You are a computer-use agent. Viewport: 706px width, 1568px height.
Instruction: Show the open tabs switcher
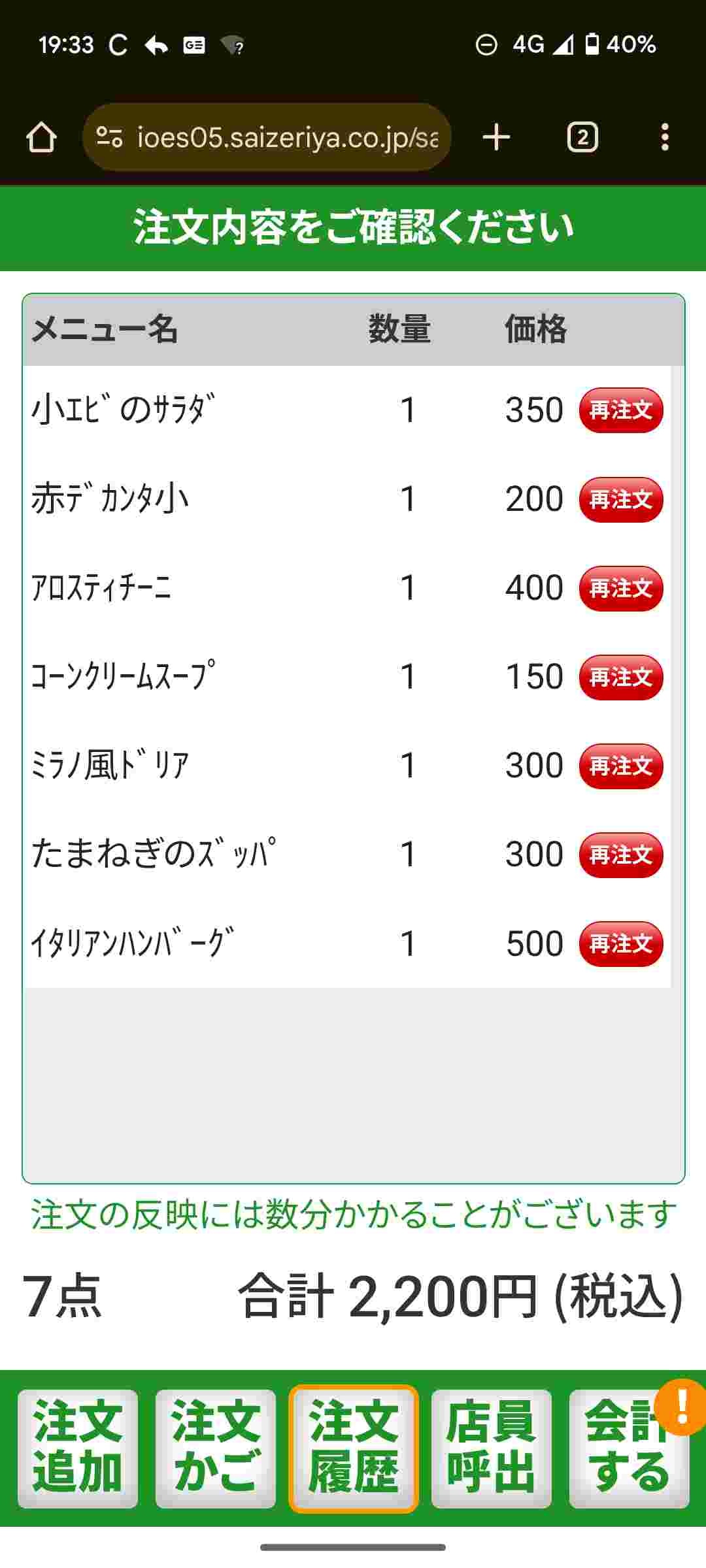(582, 138)
